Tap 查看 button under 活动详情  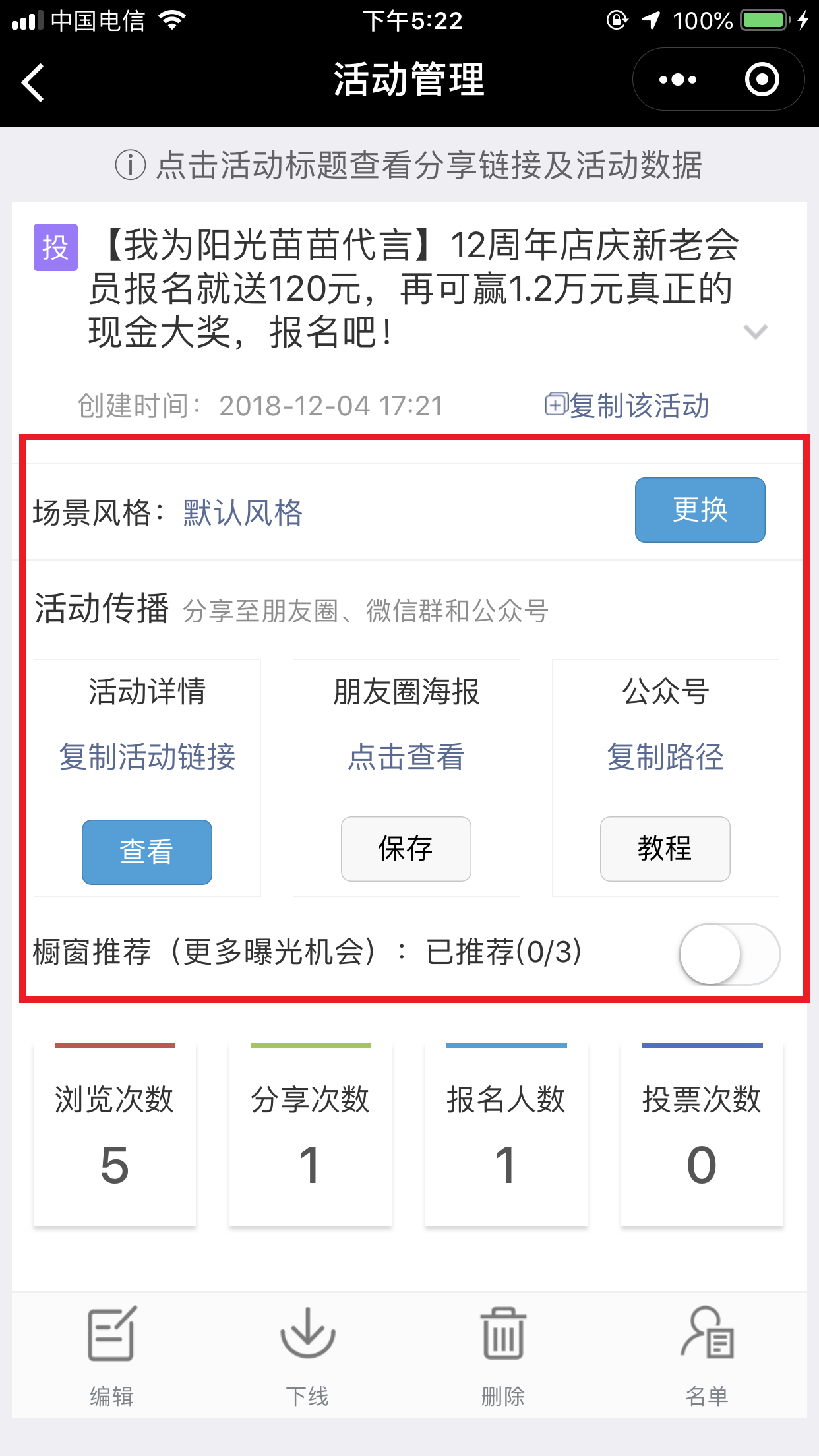146,851
